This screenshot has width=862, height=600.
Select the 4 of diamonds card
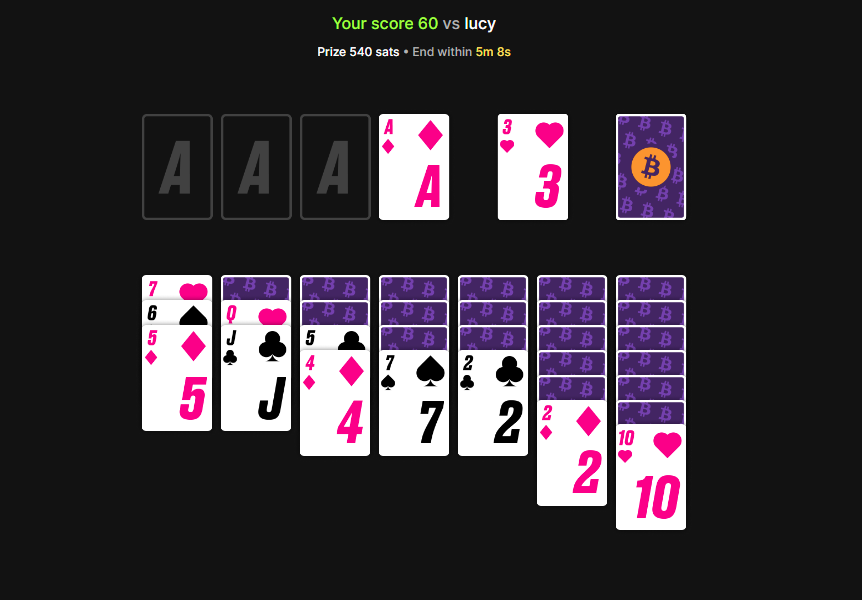tap(335, 405)
